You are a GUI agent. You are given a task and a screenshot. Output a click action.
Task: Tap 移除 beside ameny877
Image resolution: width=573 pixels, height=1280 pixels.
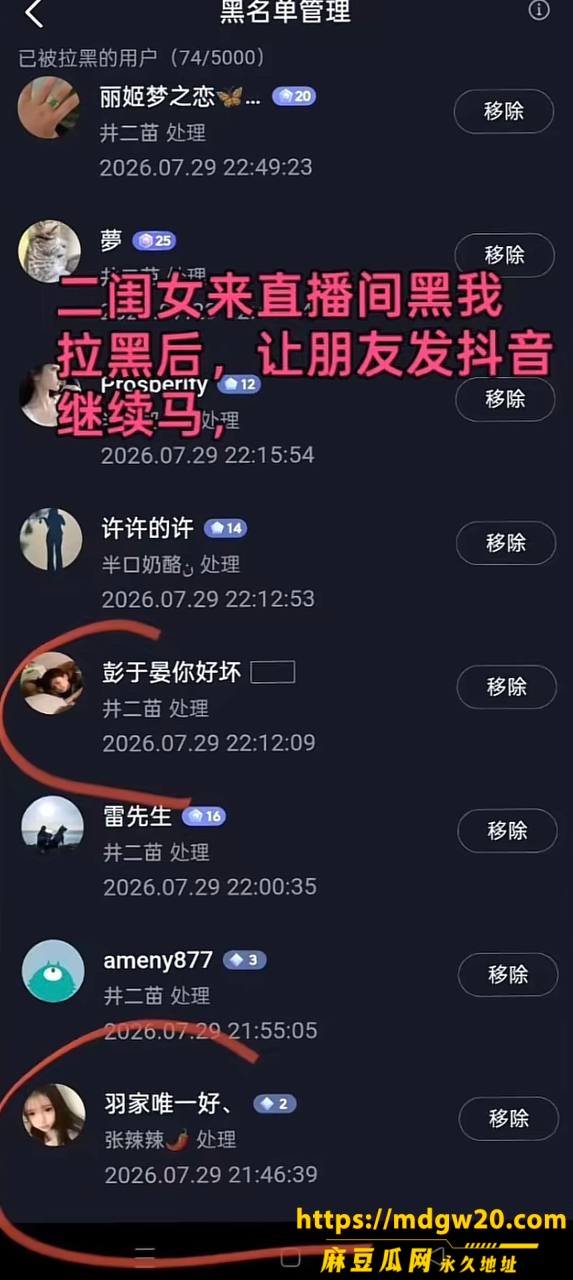click(508, 974)
